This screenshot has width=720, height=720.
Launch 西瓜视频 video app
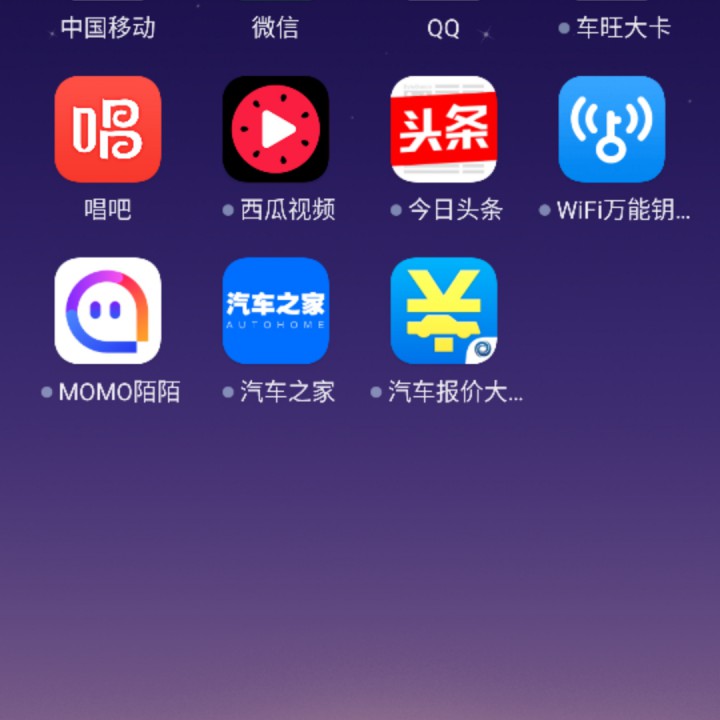(276, 130)
